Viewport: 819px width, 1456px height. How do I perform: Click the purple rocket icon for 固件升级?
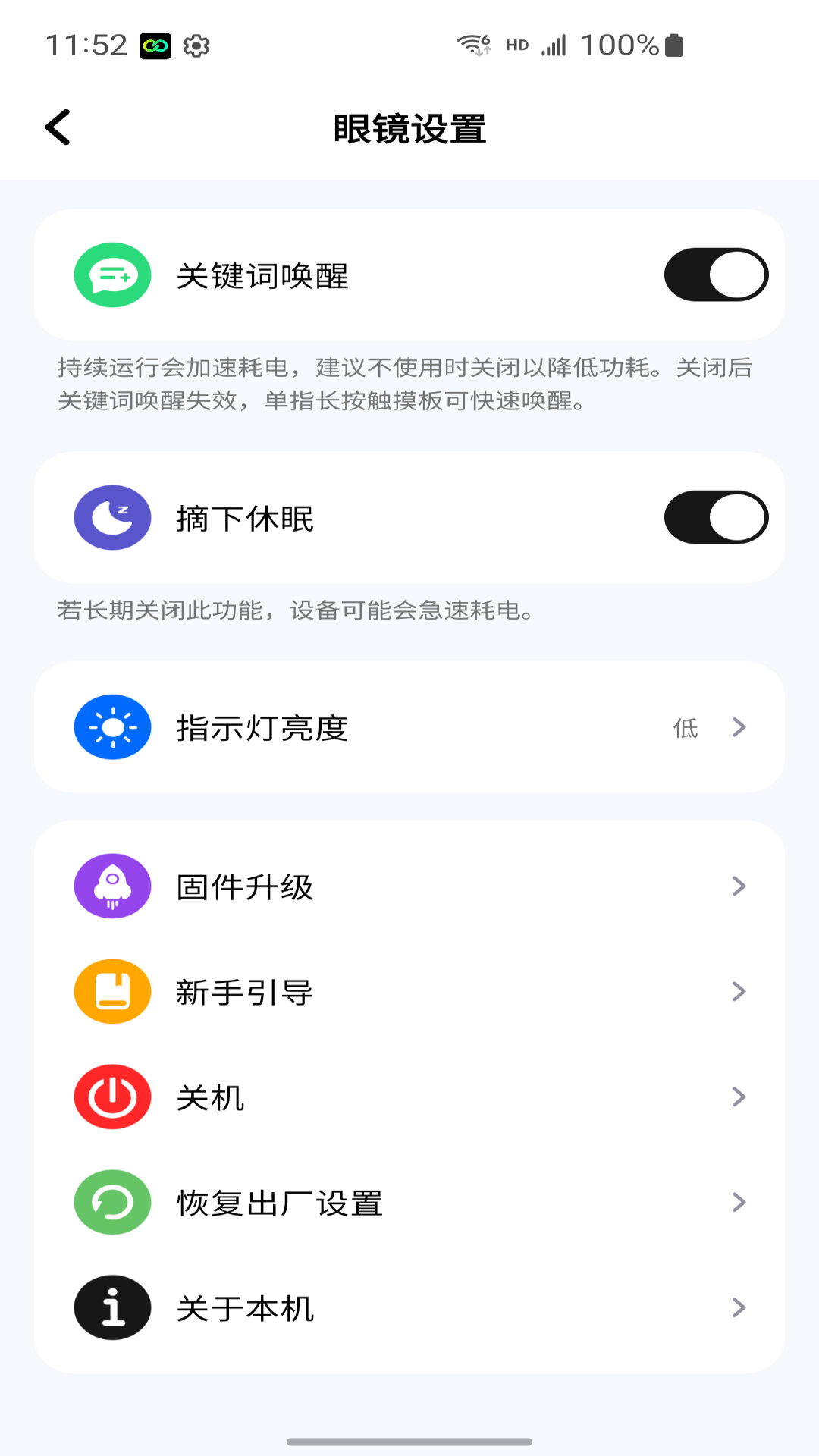tap(111, 885)
